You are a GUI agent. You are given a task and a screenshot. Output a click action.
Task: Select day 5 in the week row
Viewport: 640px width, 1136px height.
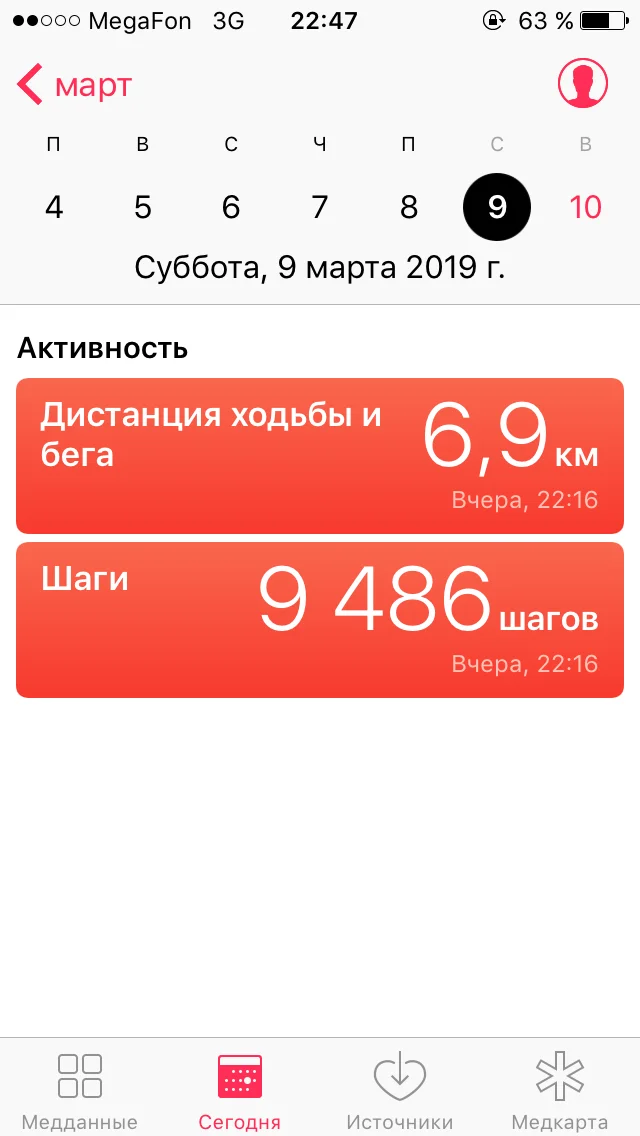(x=143, y=207)
